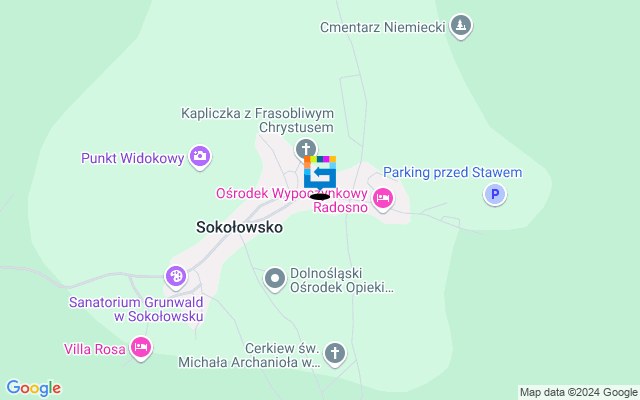Open Villa Rosa hotel marker
Image resolution: width=640 pixels, height=400 pixels.
point(141,348)
